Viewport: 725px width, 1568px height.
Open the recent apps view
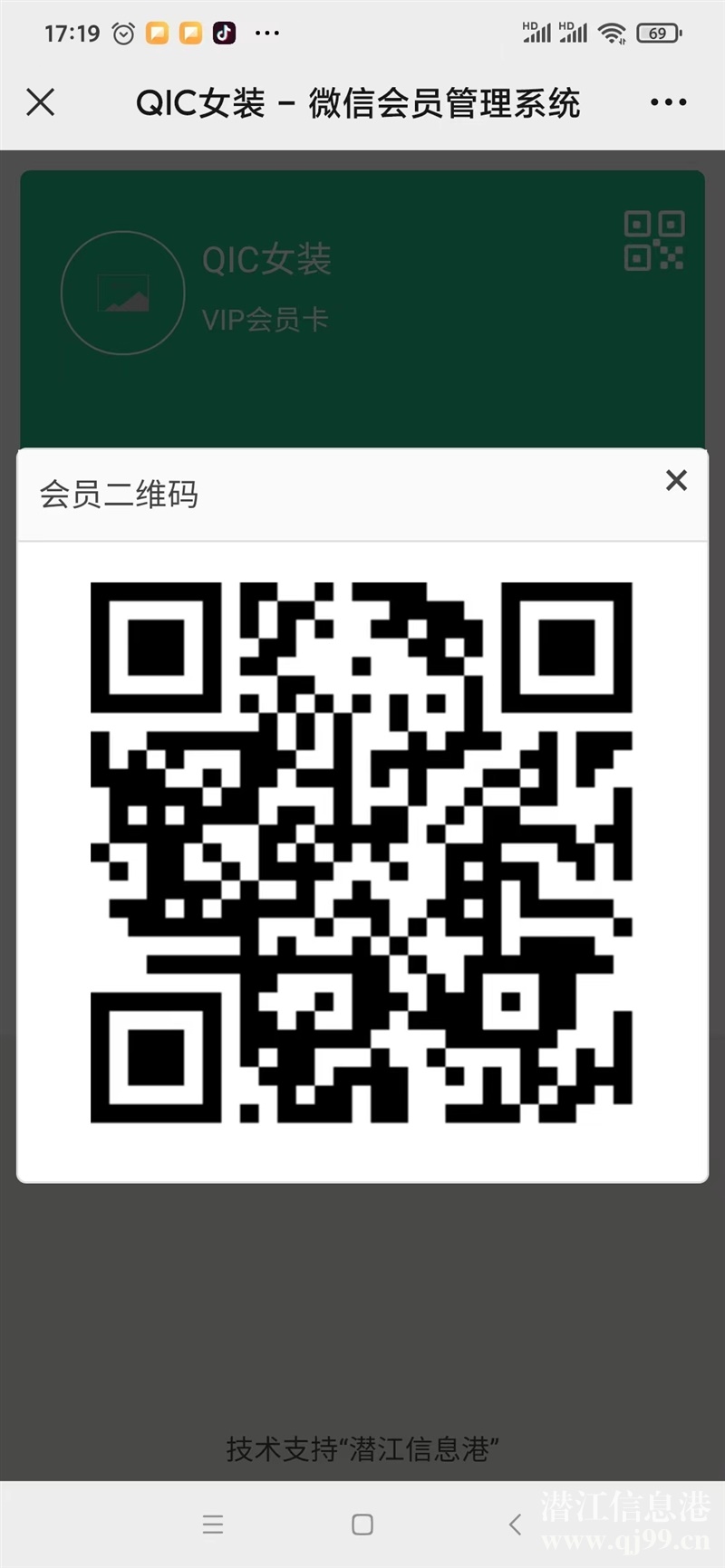213,1525
